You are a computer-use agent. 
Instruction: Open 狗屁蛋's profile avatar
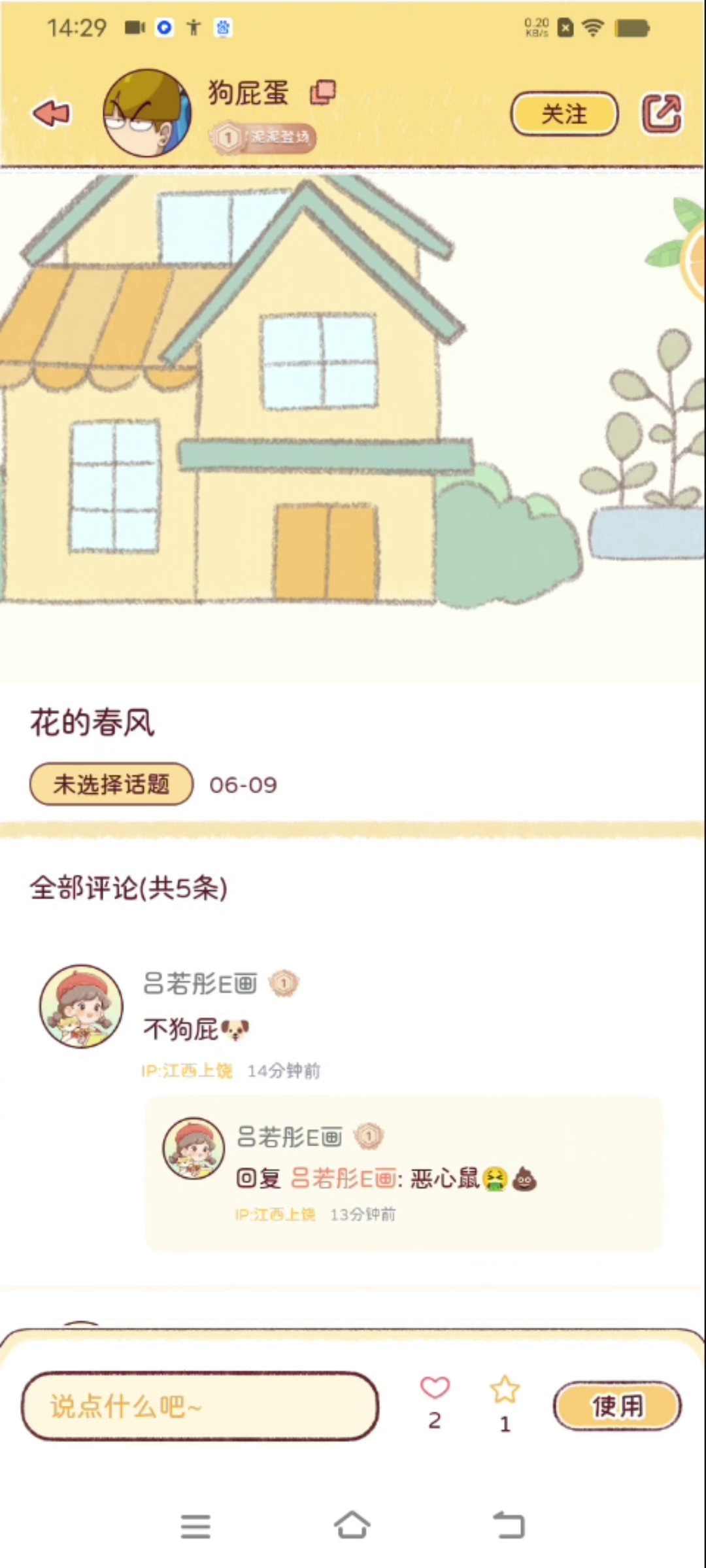pos(147,113)
